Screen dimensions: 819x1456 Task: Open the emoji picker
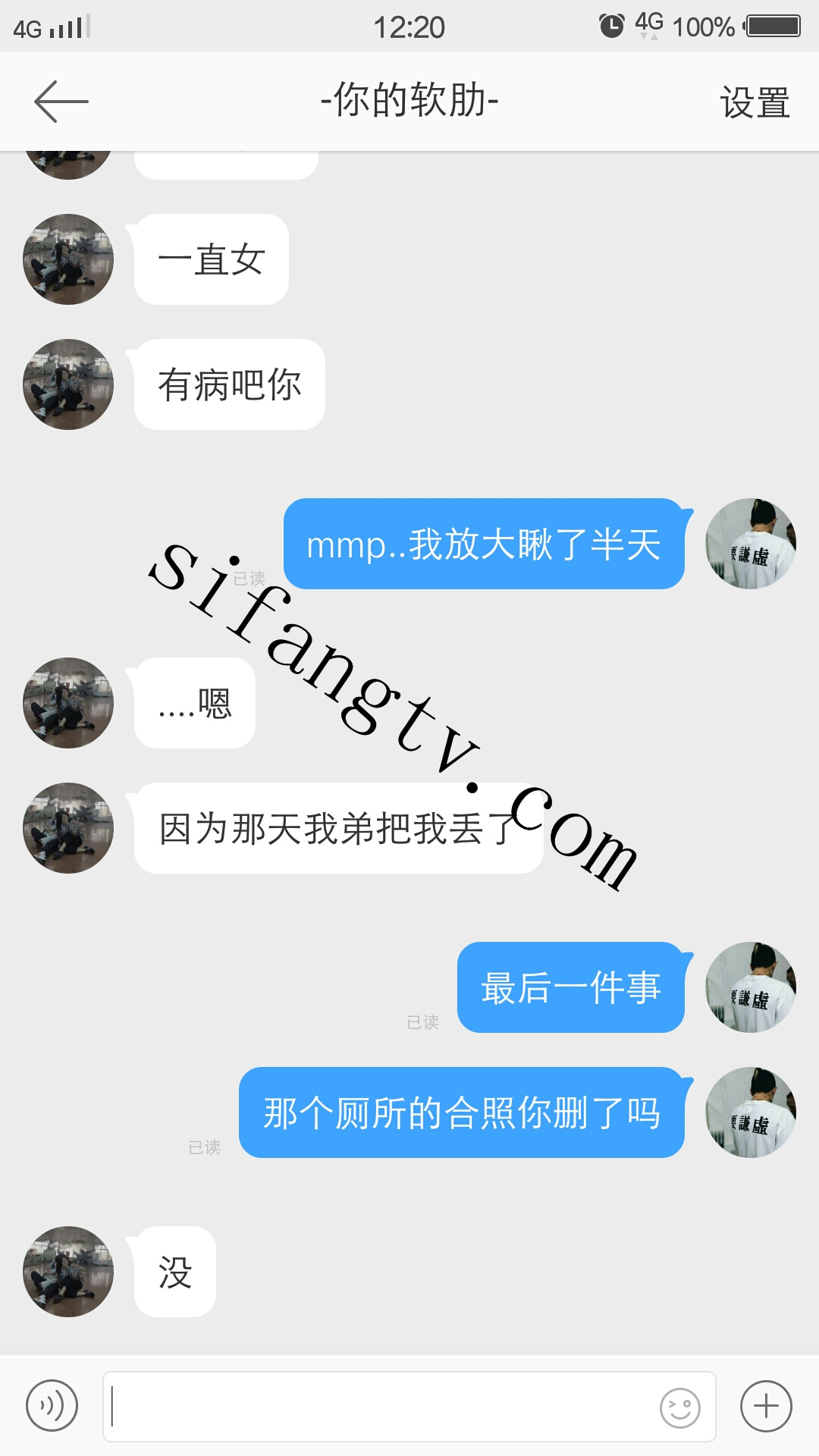pyautogui.click(x=679, y=1407)
